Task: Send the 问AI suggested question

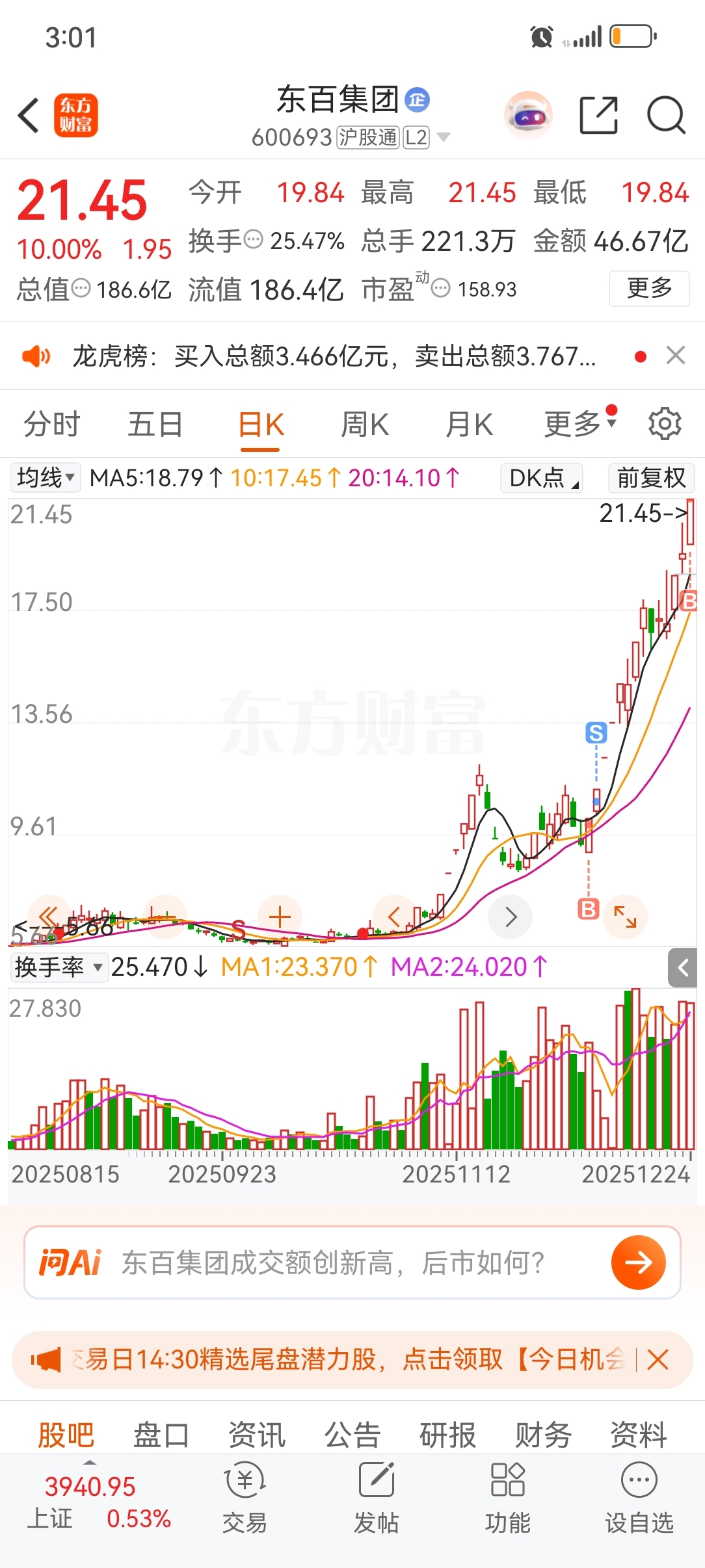Action: (x=638, y=1262)
